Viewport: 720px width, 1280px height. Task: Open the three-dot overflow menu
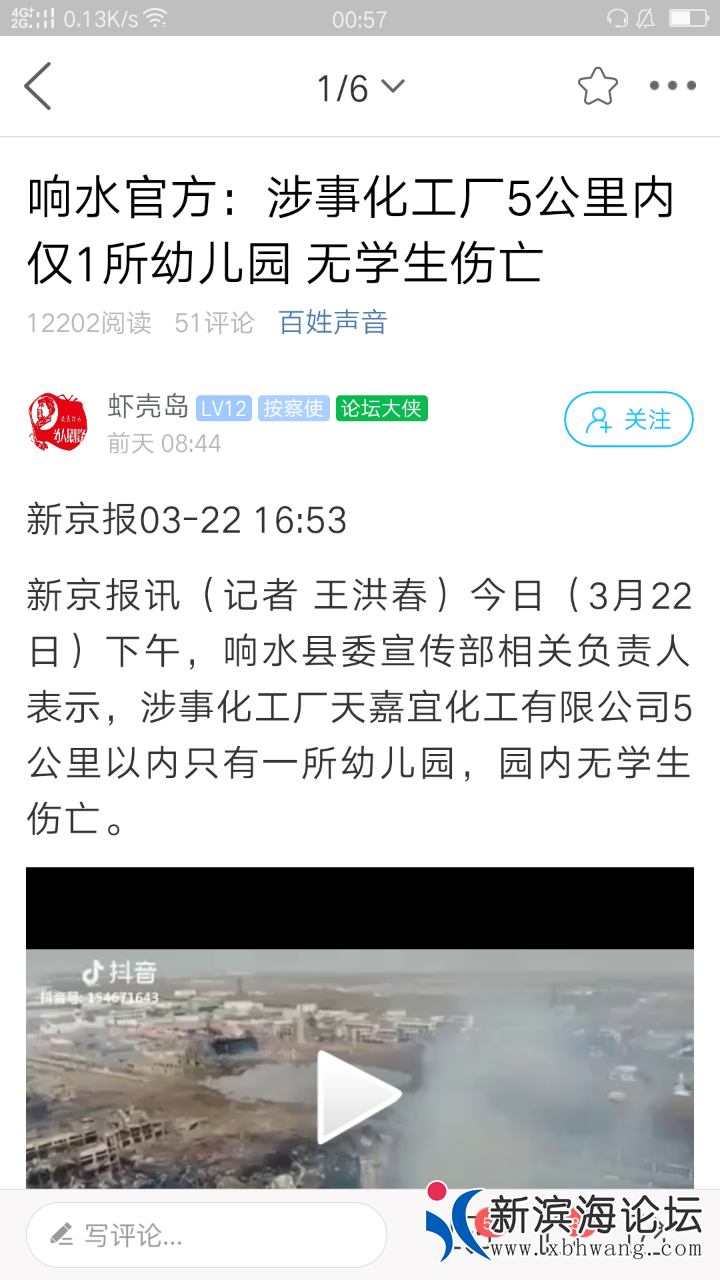point(672,86)
